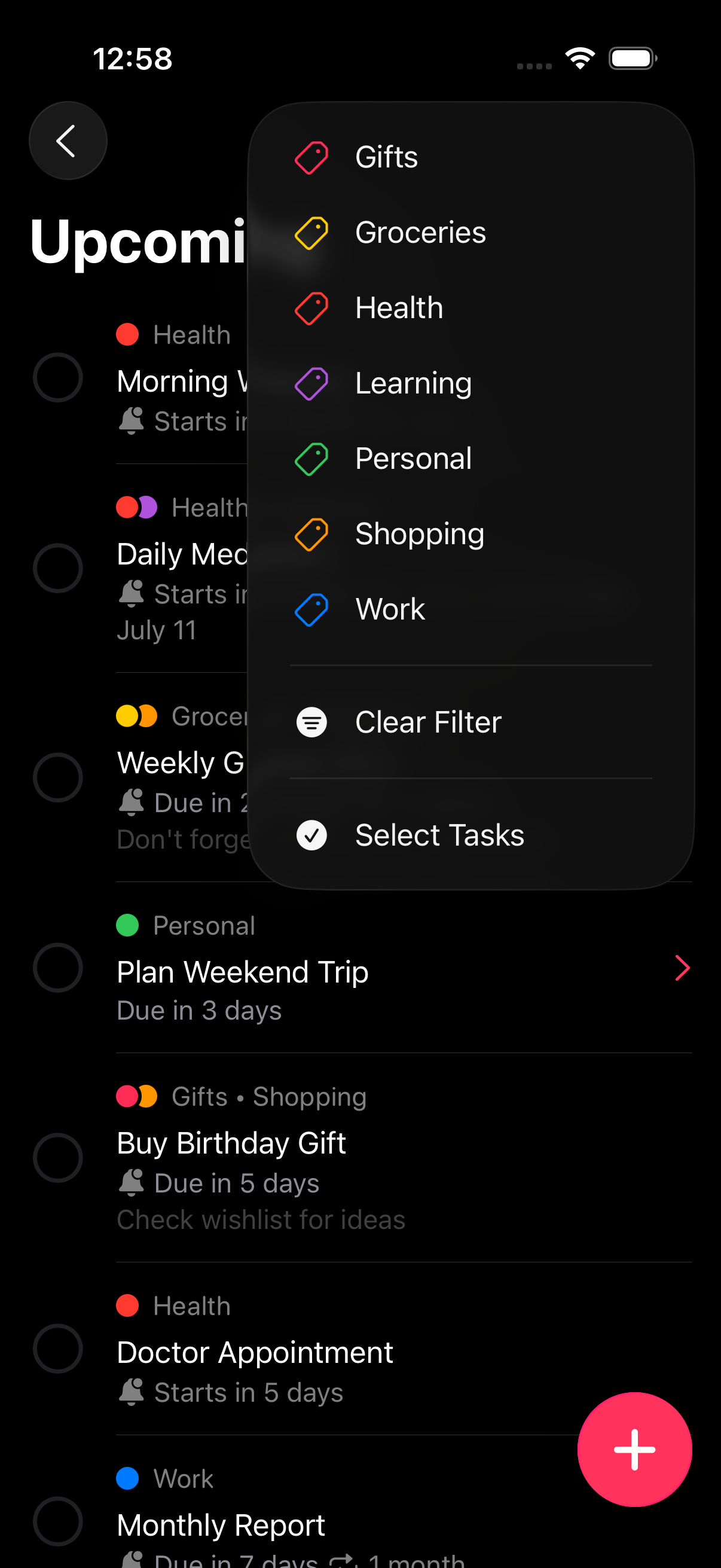The height and width of the screenshot is (1568, 721).
Task: Select the Health tag filter
Action: 471,308
